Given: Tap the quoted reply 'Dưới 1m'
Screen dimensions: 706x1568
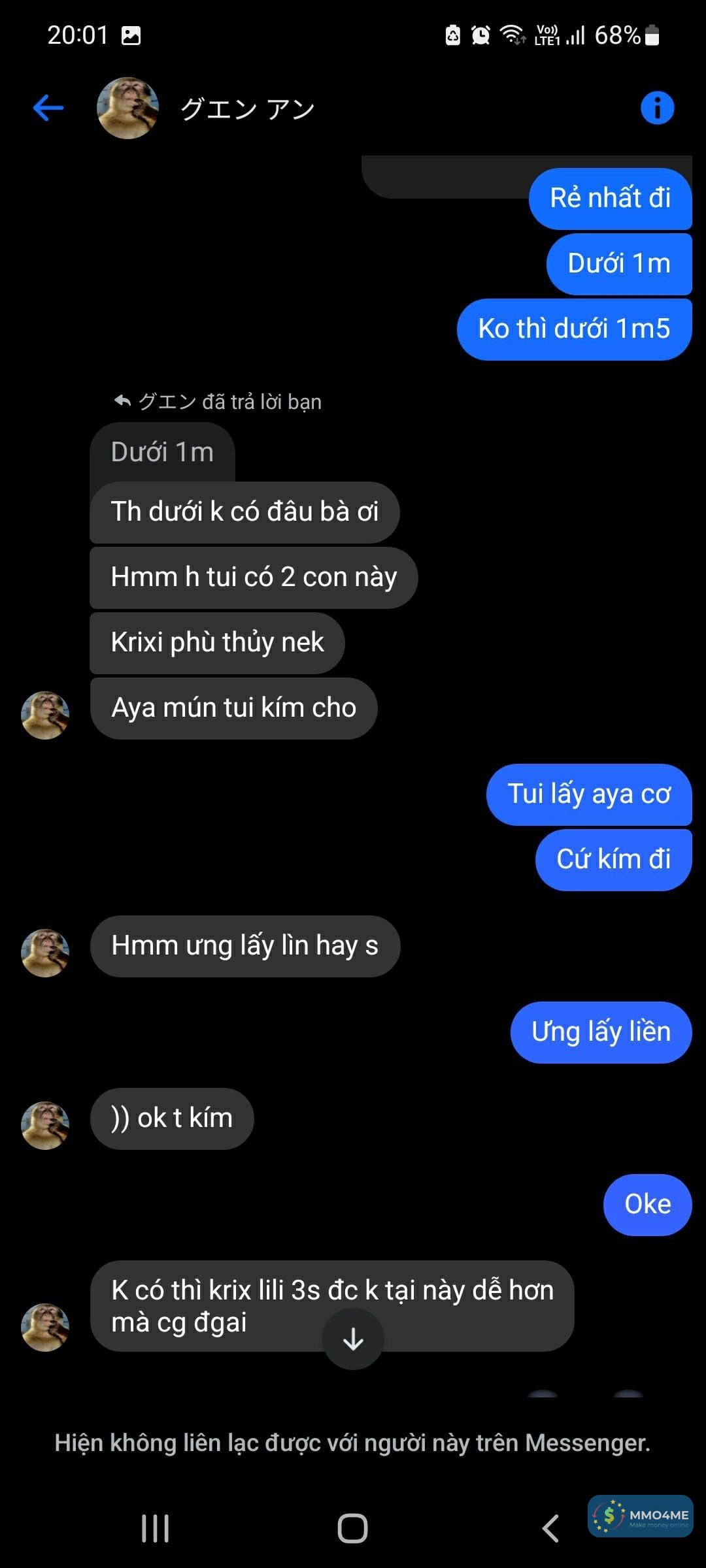Looking at the screenshot, I should coord(162,452).
